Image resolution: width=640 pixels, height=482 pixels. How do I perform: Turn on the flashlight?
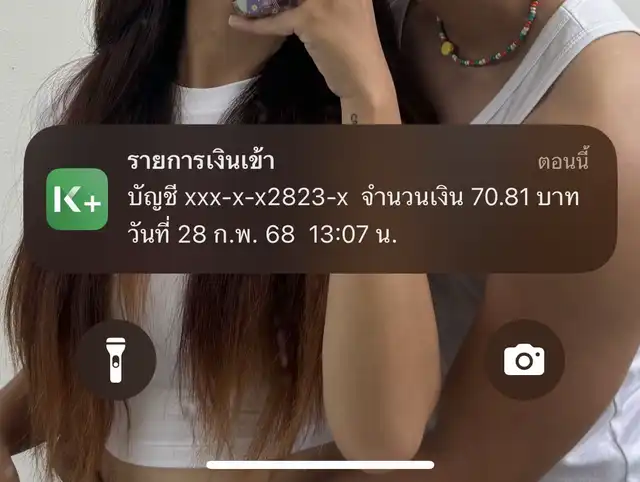(117, 360)
